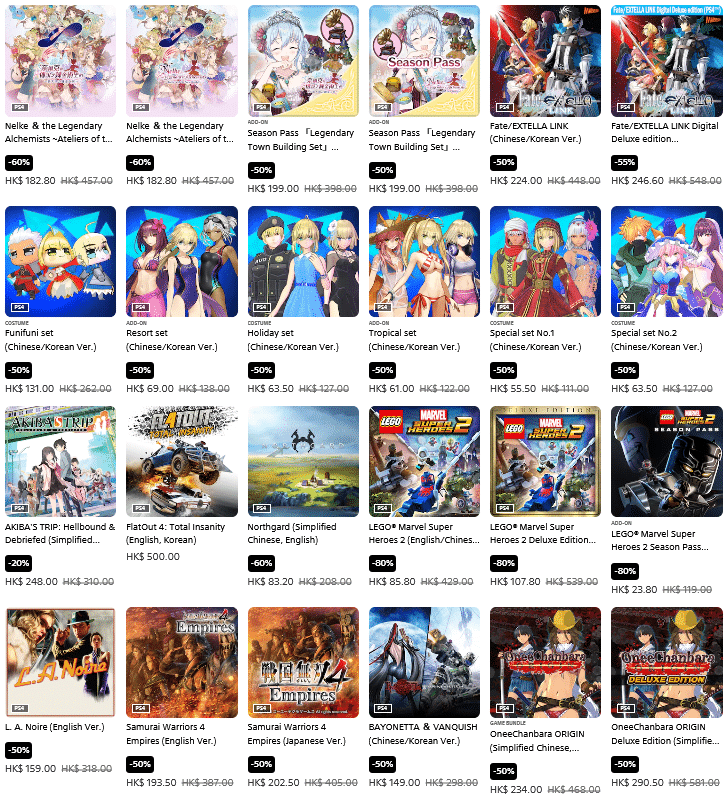
Task: View the Resort set add-on
Action: (x=181, y=261)
